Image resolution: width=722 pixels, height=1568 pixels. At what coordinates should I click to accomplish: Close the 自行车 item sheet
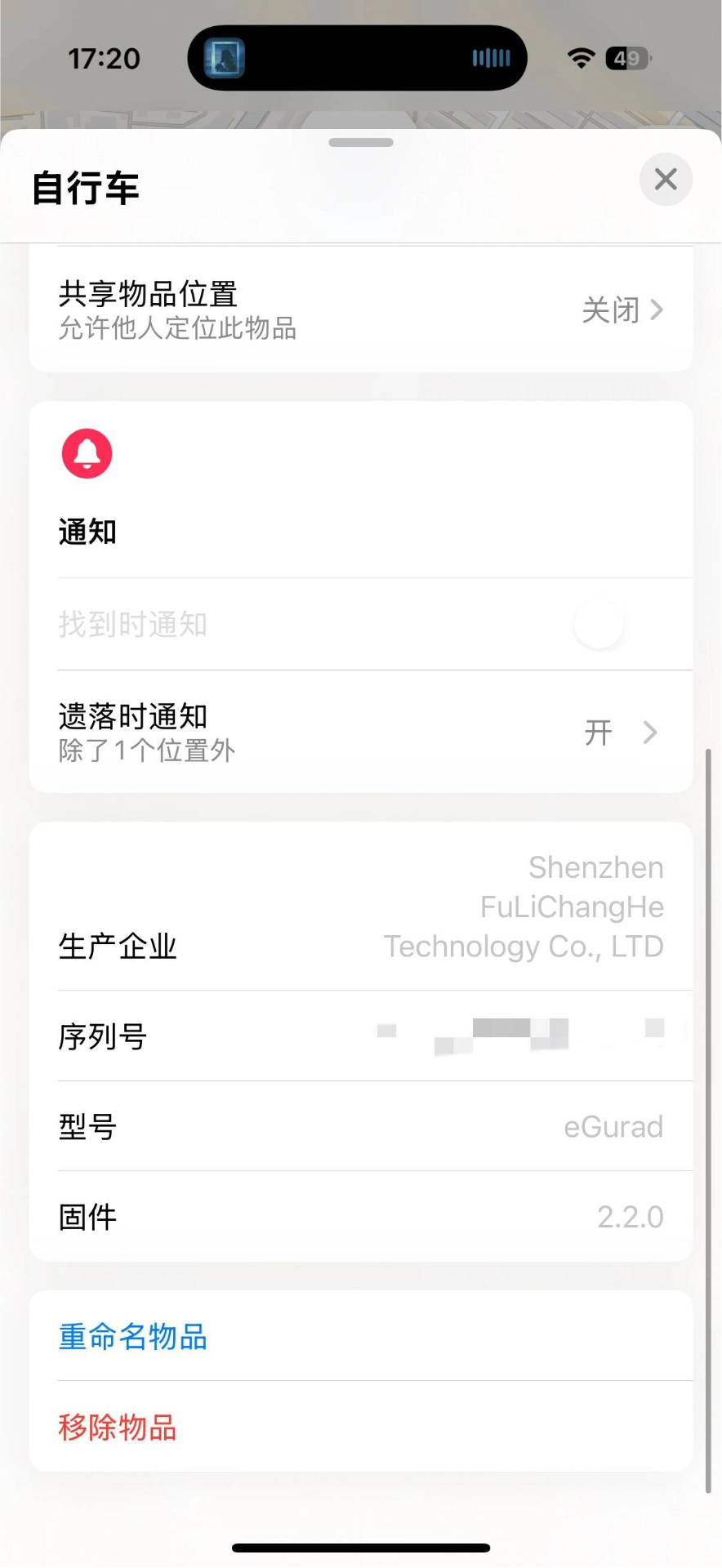(x=666, y=180)
